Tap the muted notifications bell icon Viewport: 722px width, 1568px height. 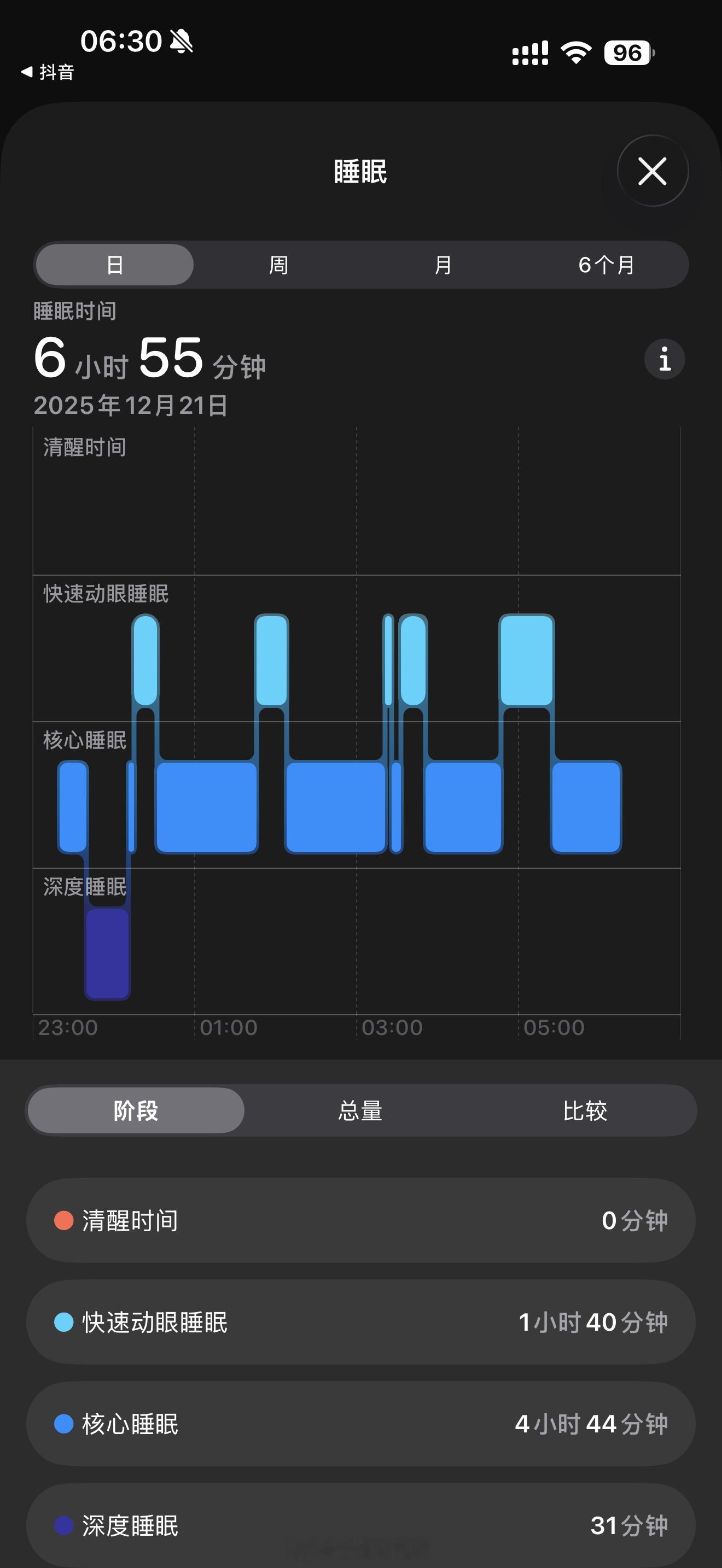pos(182,41)
